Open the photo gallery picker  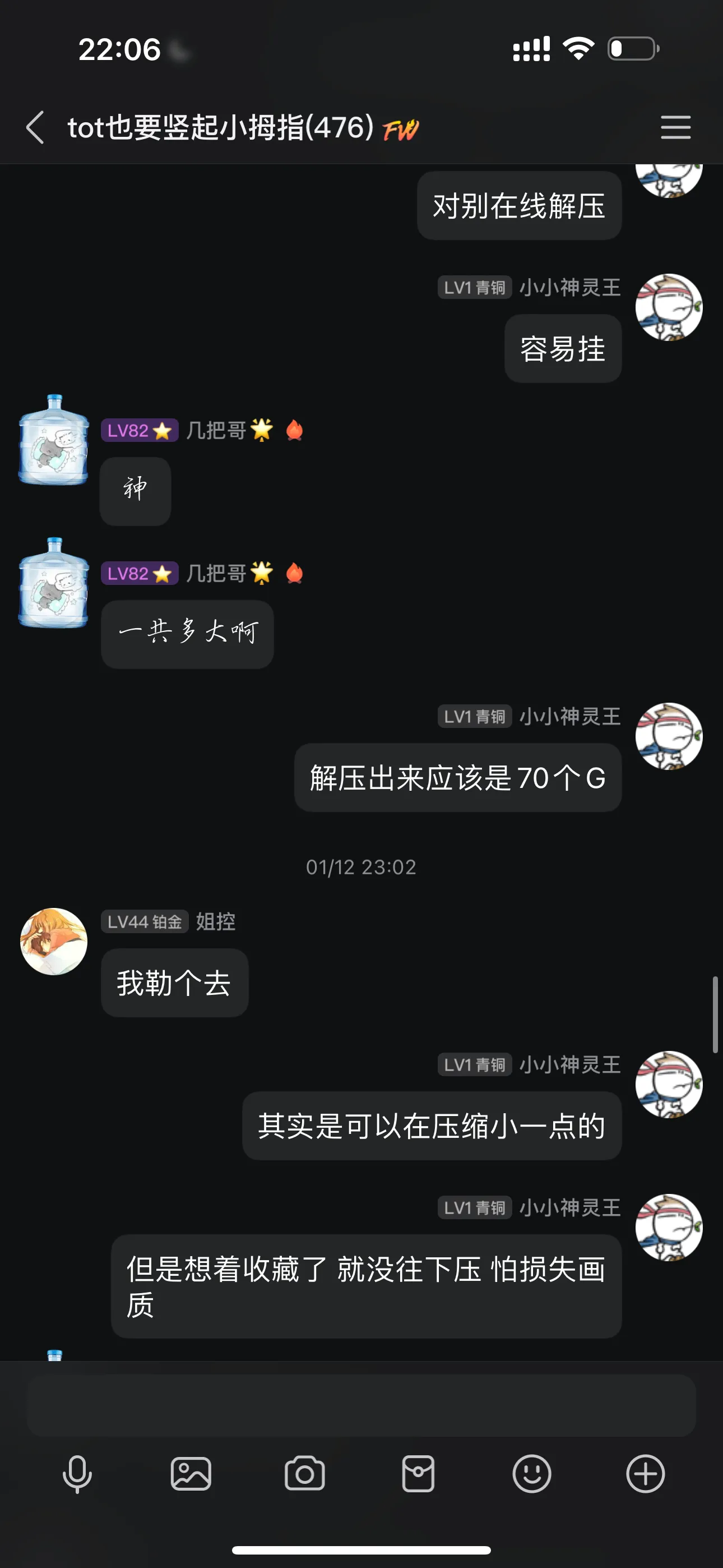[191, 1474]
